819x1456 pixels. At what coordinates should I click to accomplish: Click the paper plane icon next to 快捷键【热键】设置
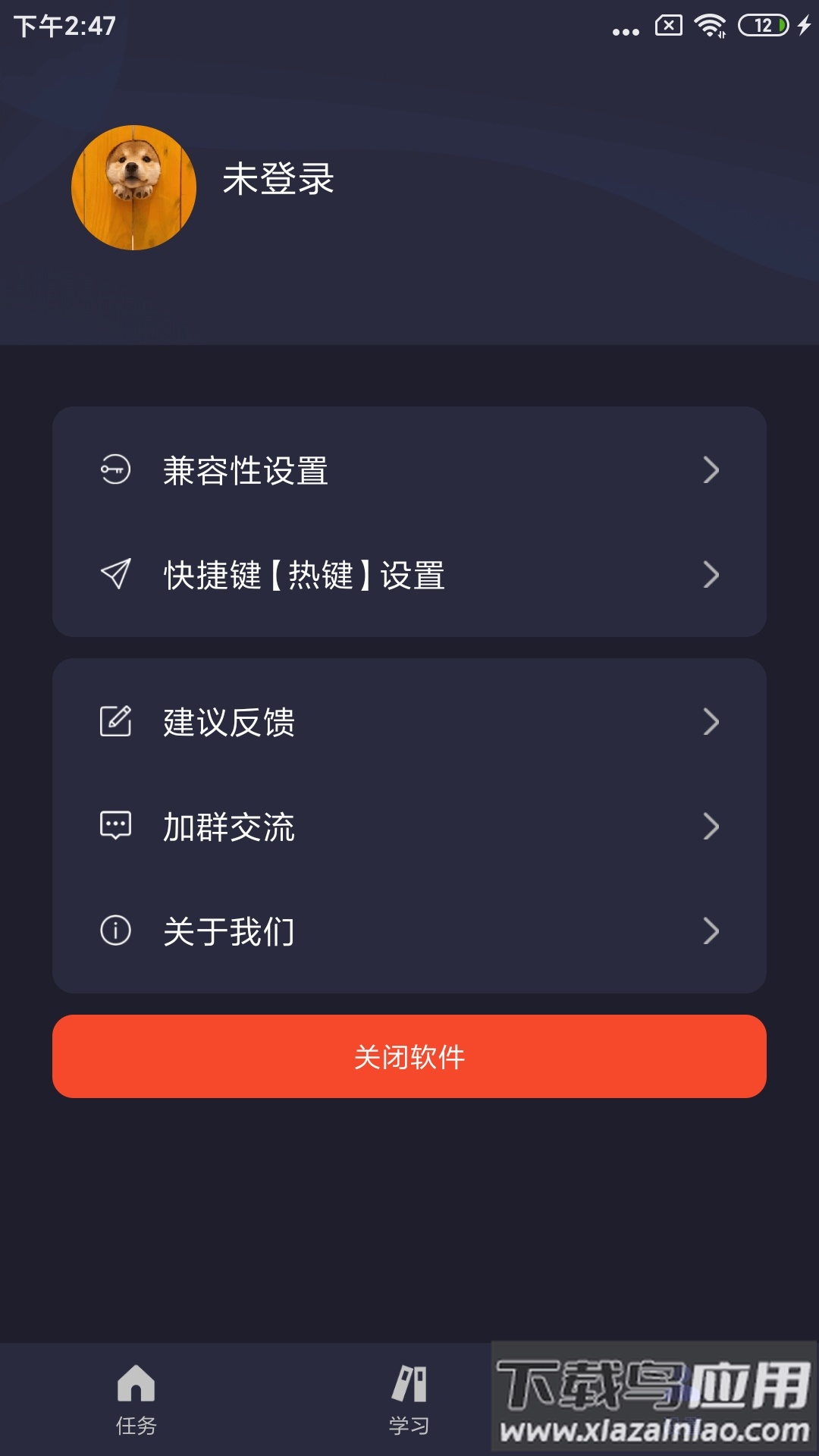[x=115, y=575]
